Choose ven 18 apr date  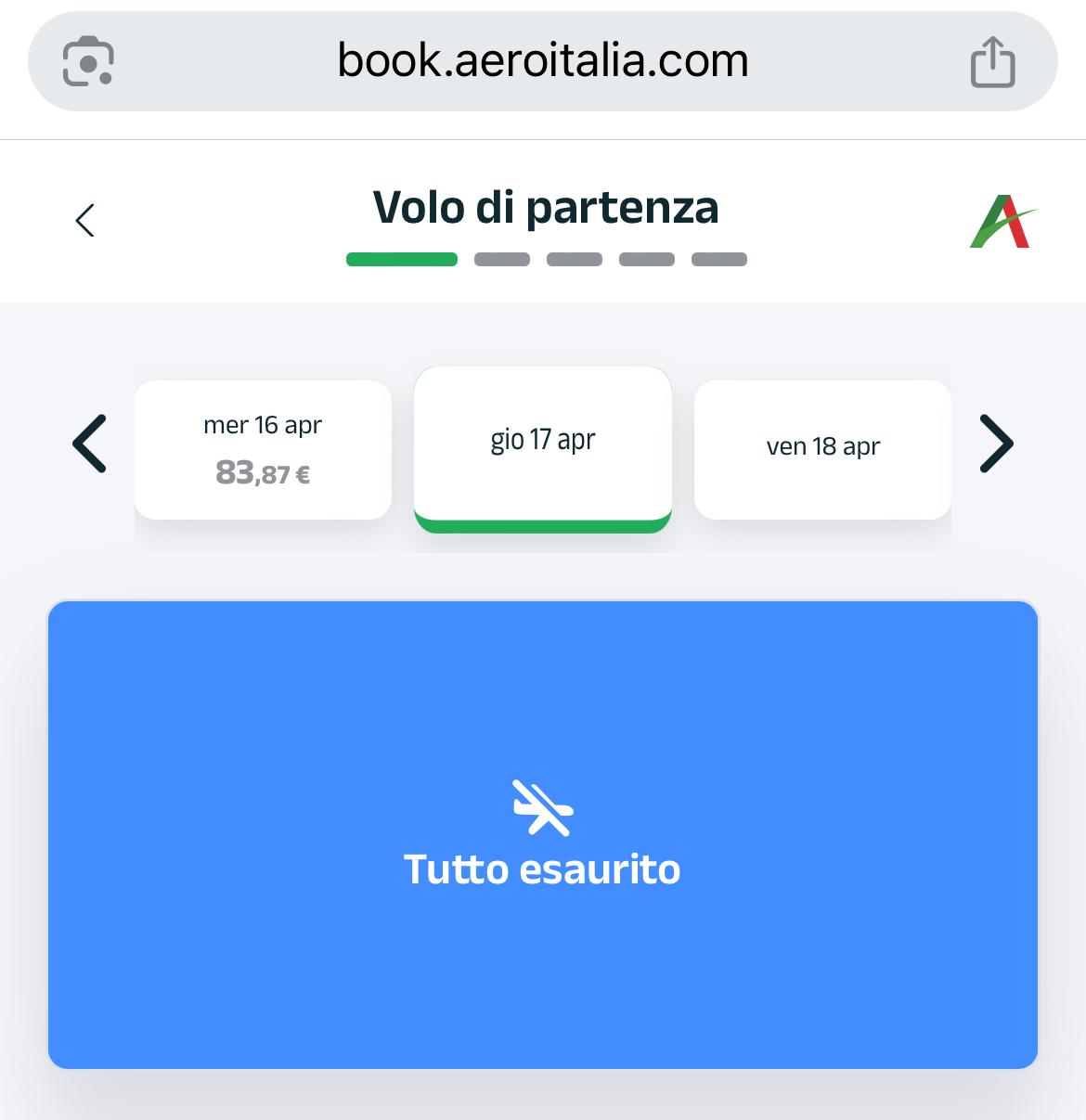pos(822,449)
